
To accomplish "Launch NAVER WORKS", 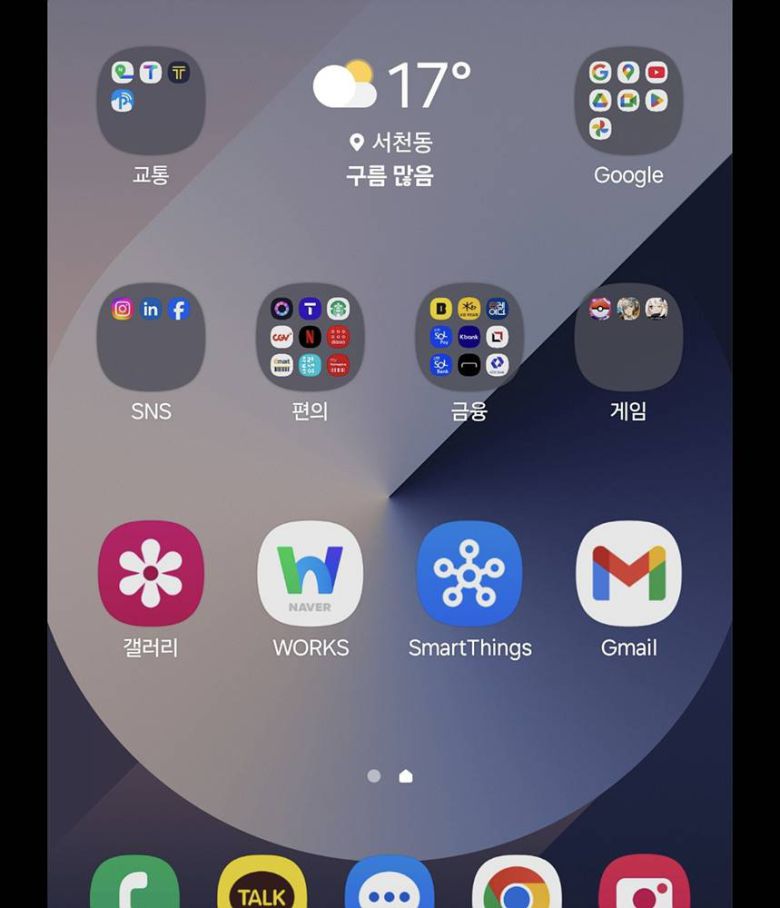I will (310, 573).
